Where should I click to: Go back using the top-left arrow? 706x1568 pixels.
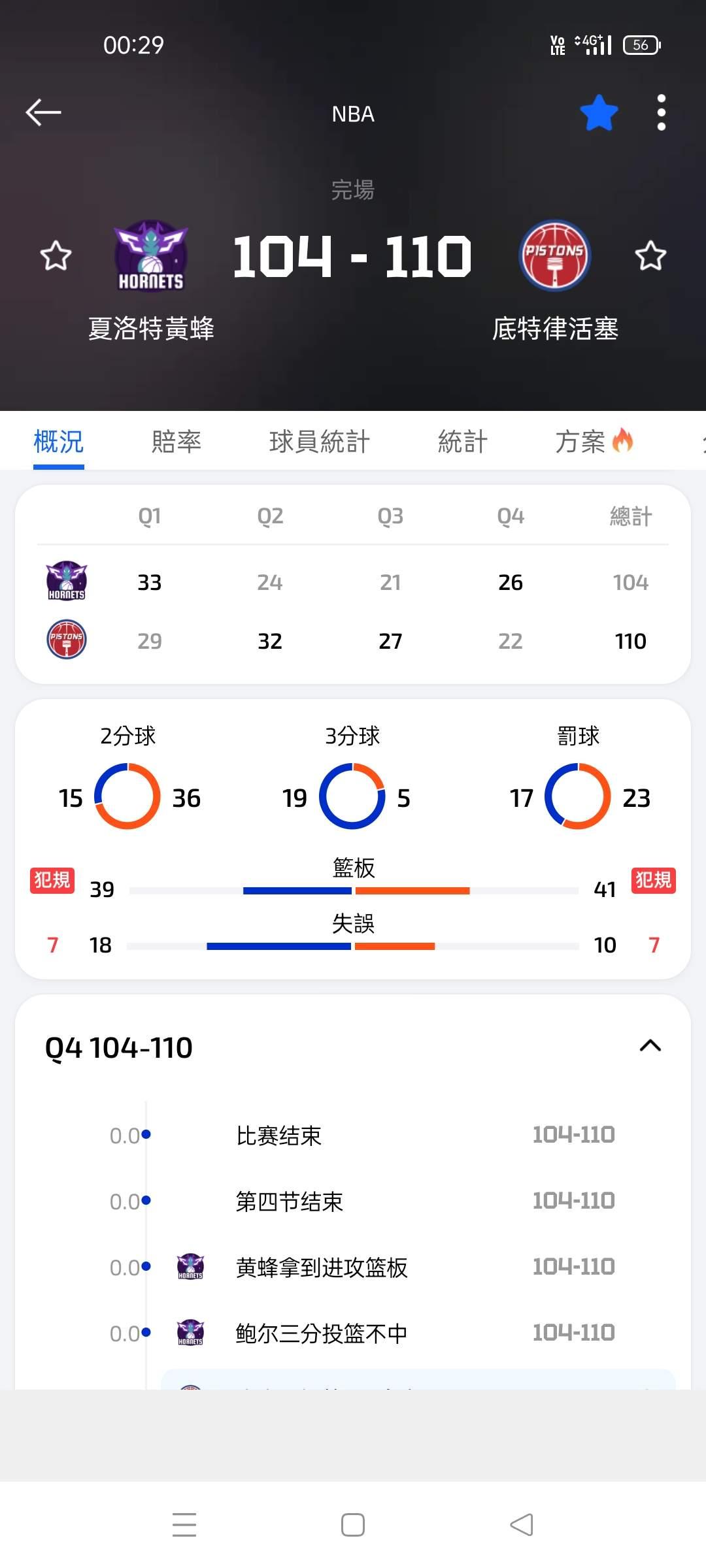pyautogui.click(x=43, y=112)
